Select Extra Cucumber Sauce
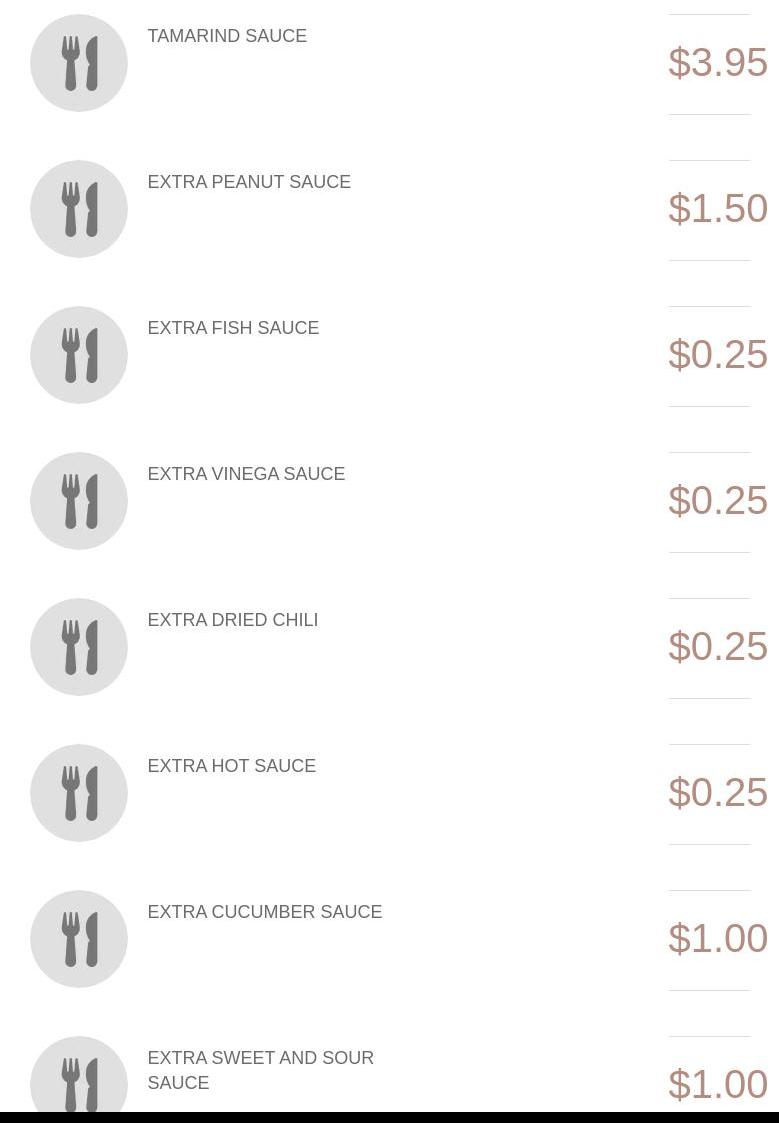 point(264,913)
